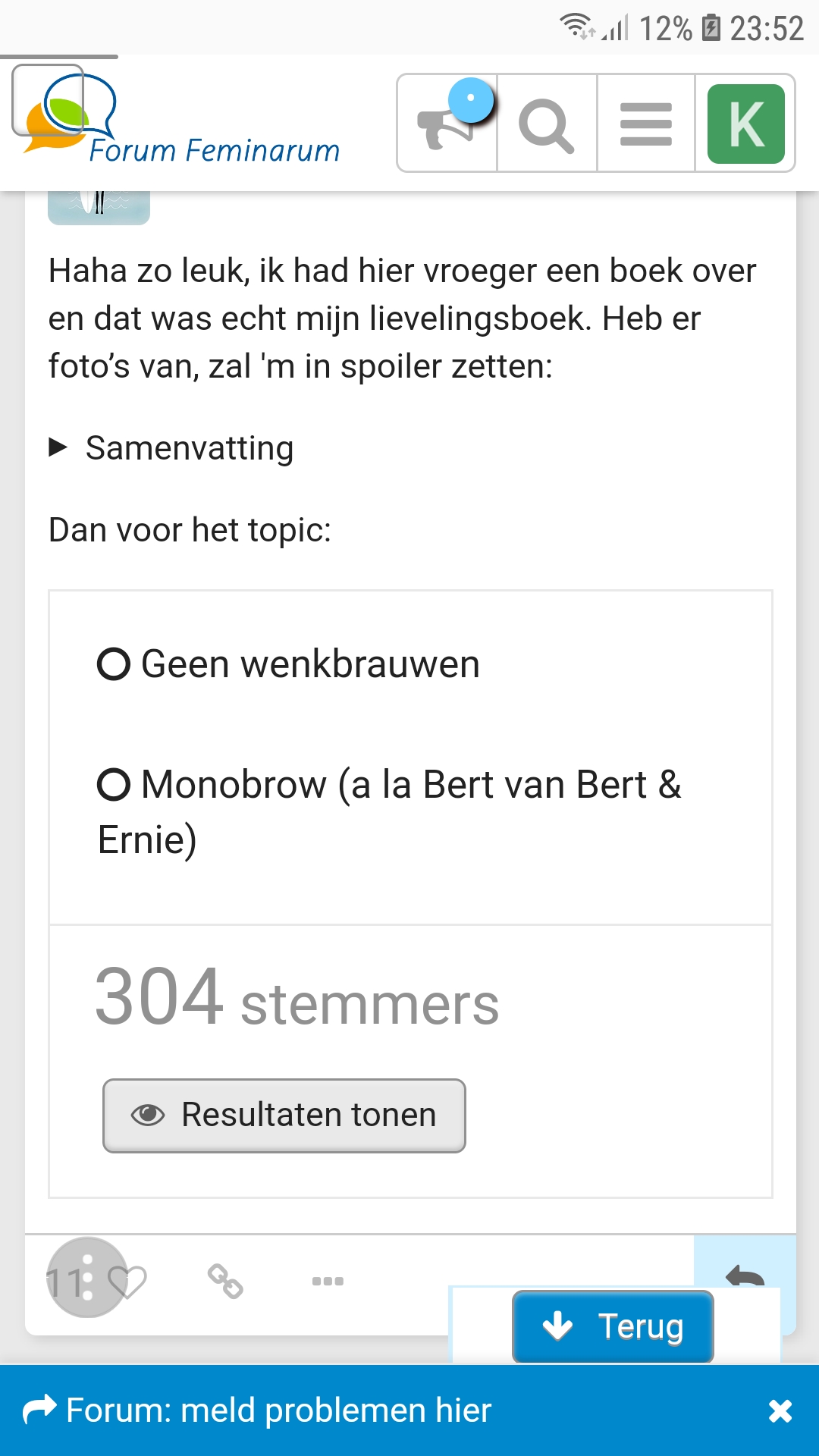Tap the Resultaten tonen button
This screenshot has width=819, height=1456.
coord(284,1116)
